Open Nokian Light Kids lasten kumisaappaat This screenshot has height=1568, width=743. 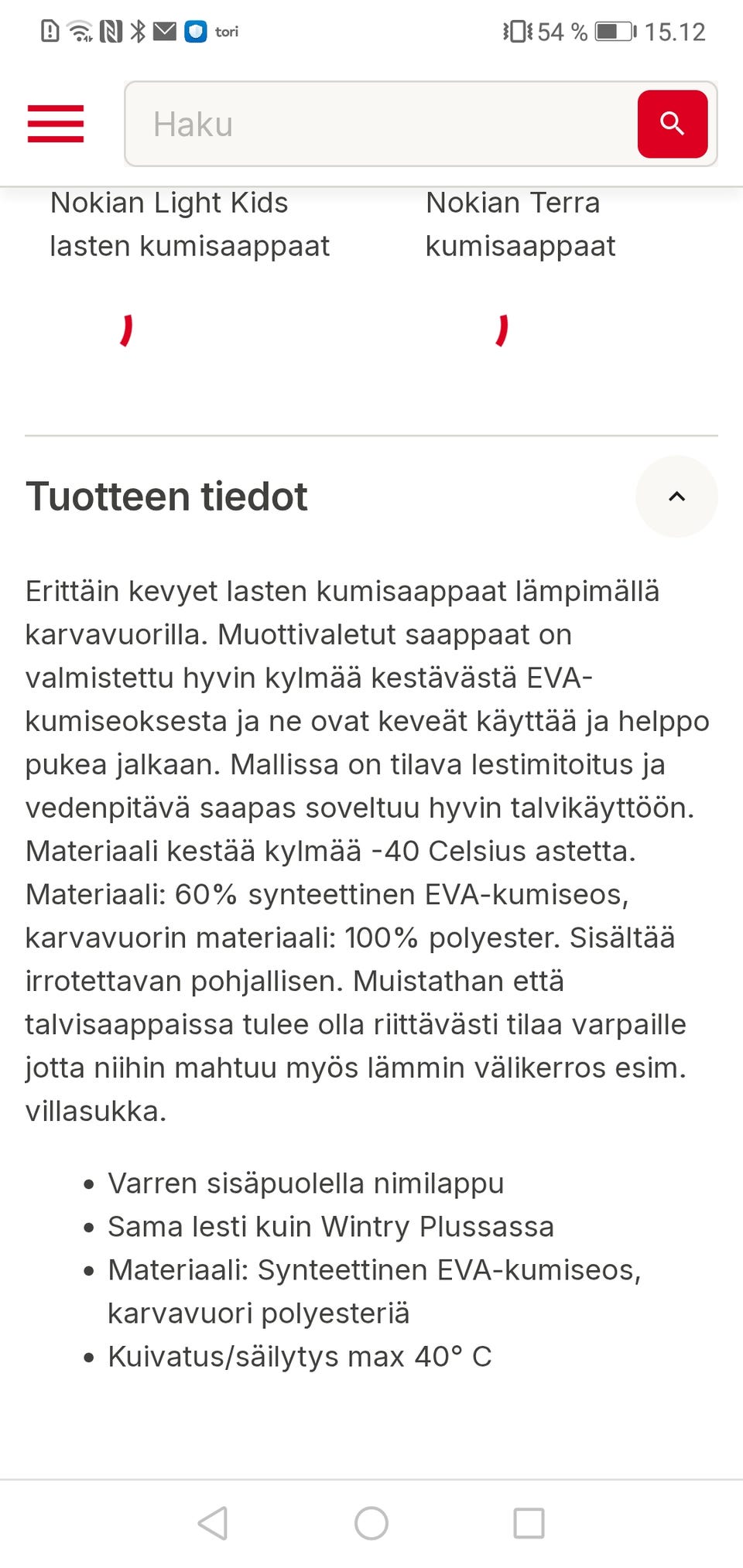click(x=189, y=224)
